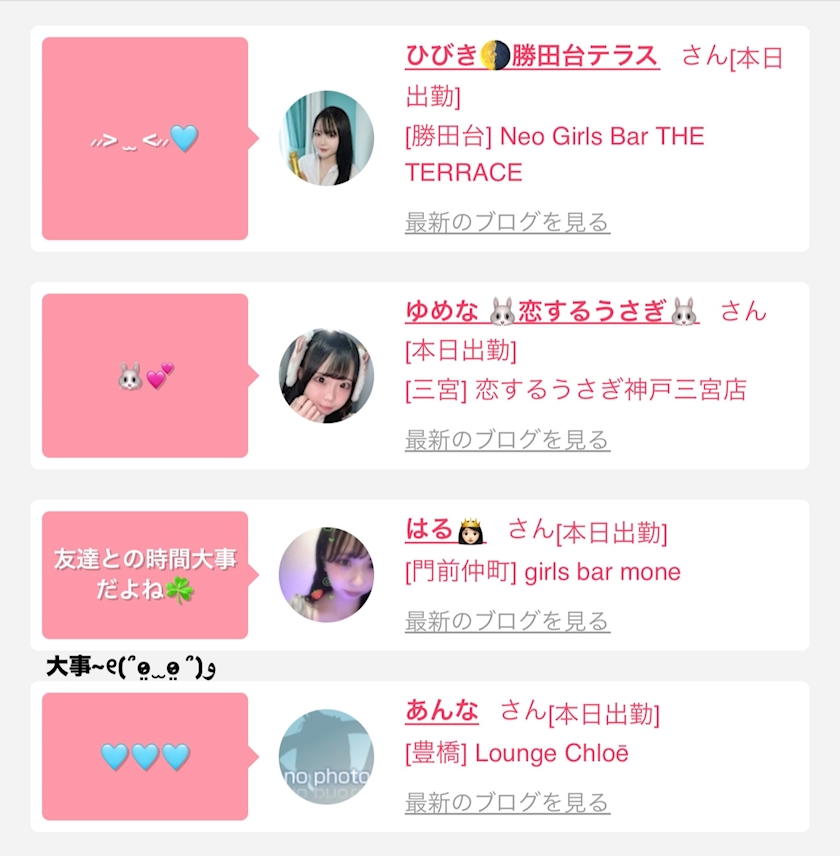View latest blog of ゆめな
Image resolution: width=840 pixels, height=856 pixels.
(507, 439)
